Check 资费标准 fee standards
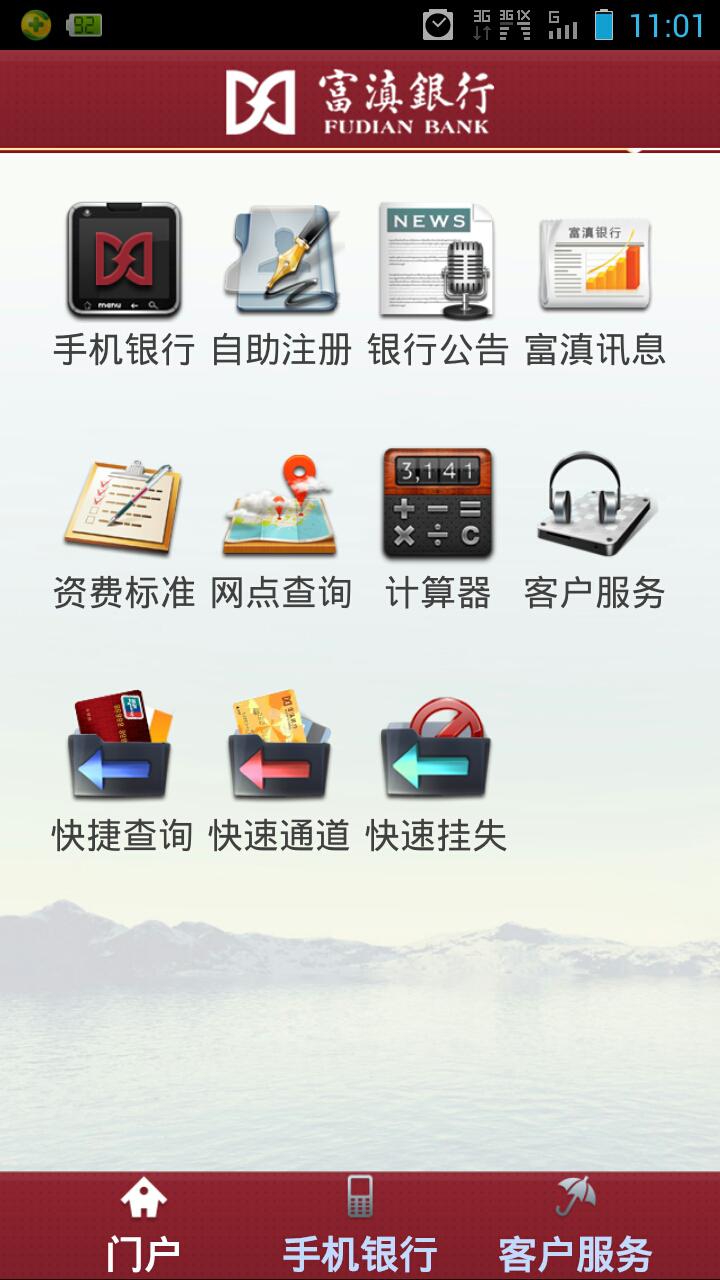The height and width of the screenshot is (1280, 720). coord(124,505)
